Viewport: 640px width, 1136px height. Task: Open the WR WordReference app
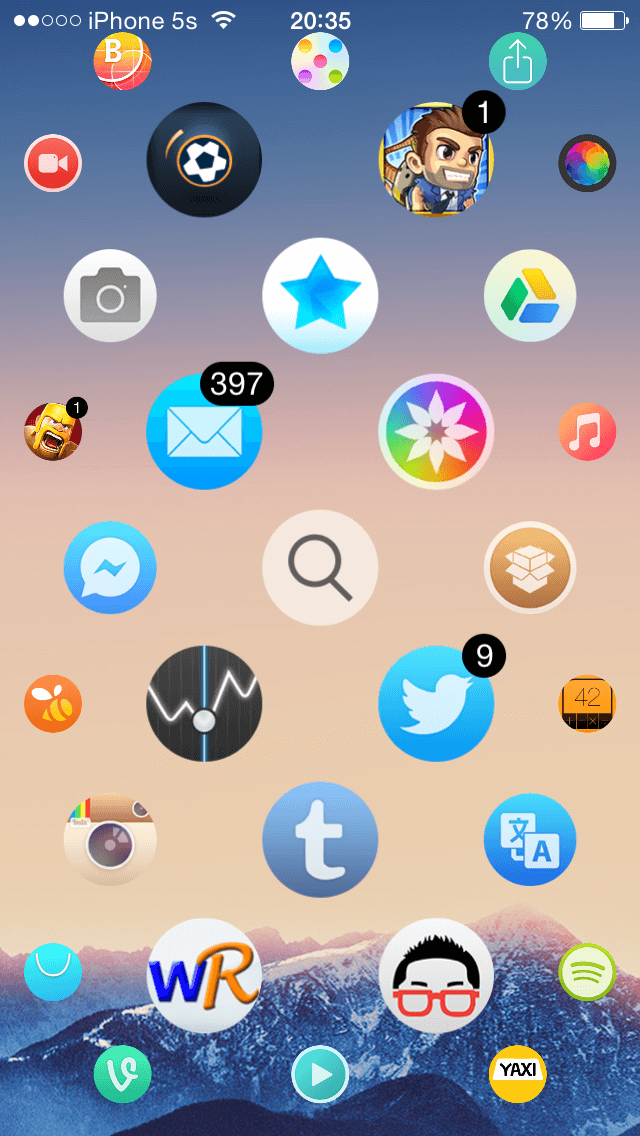point(204,976)
